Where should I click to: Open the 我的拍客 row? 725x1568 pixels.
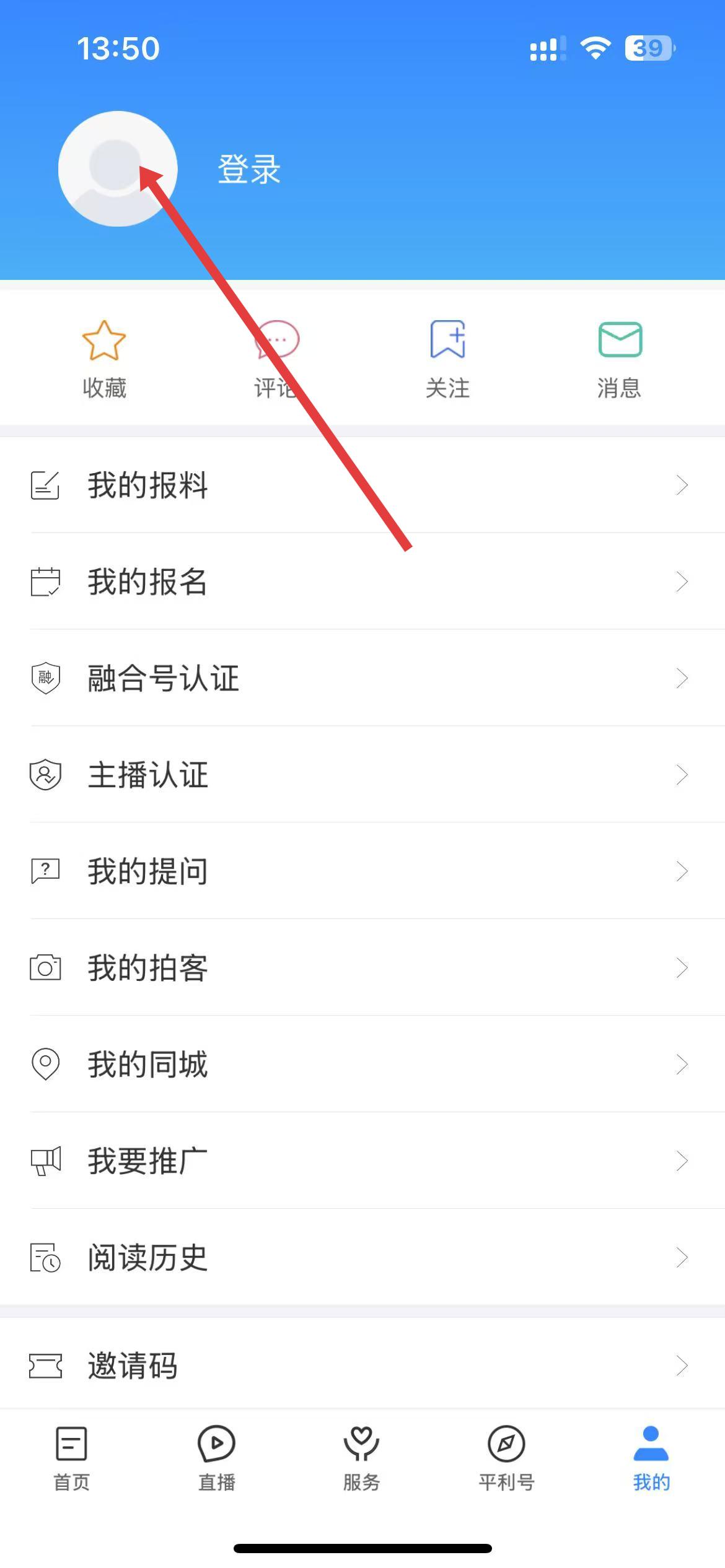[x=362, y=968]
